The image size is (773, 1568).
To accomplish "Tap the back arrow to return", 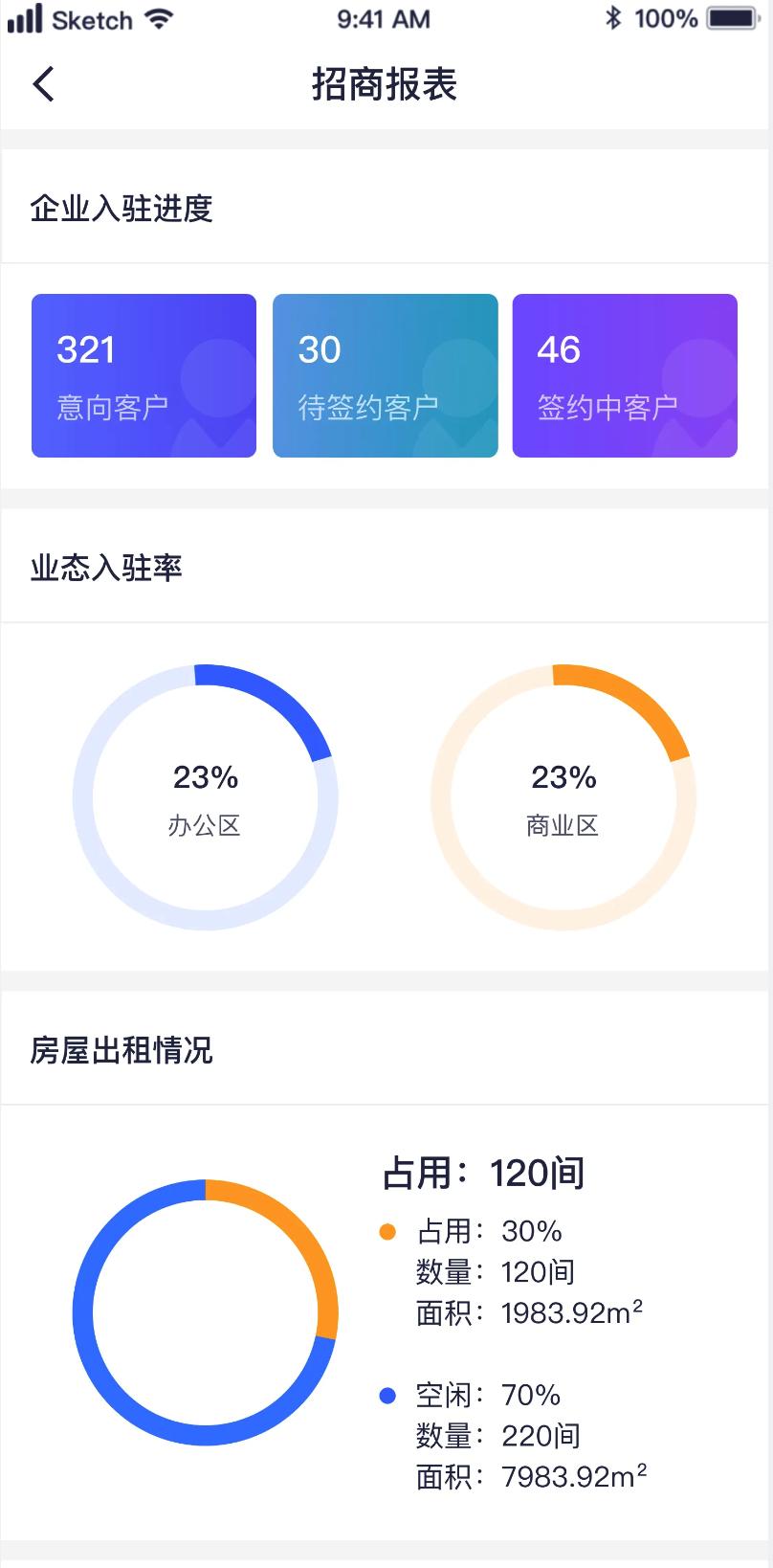I will pos(42,84).
